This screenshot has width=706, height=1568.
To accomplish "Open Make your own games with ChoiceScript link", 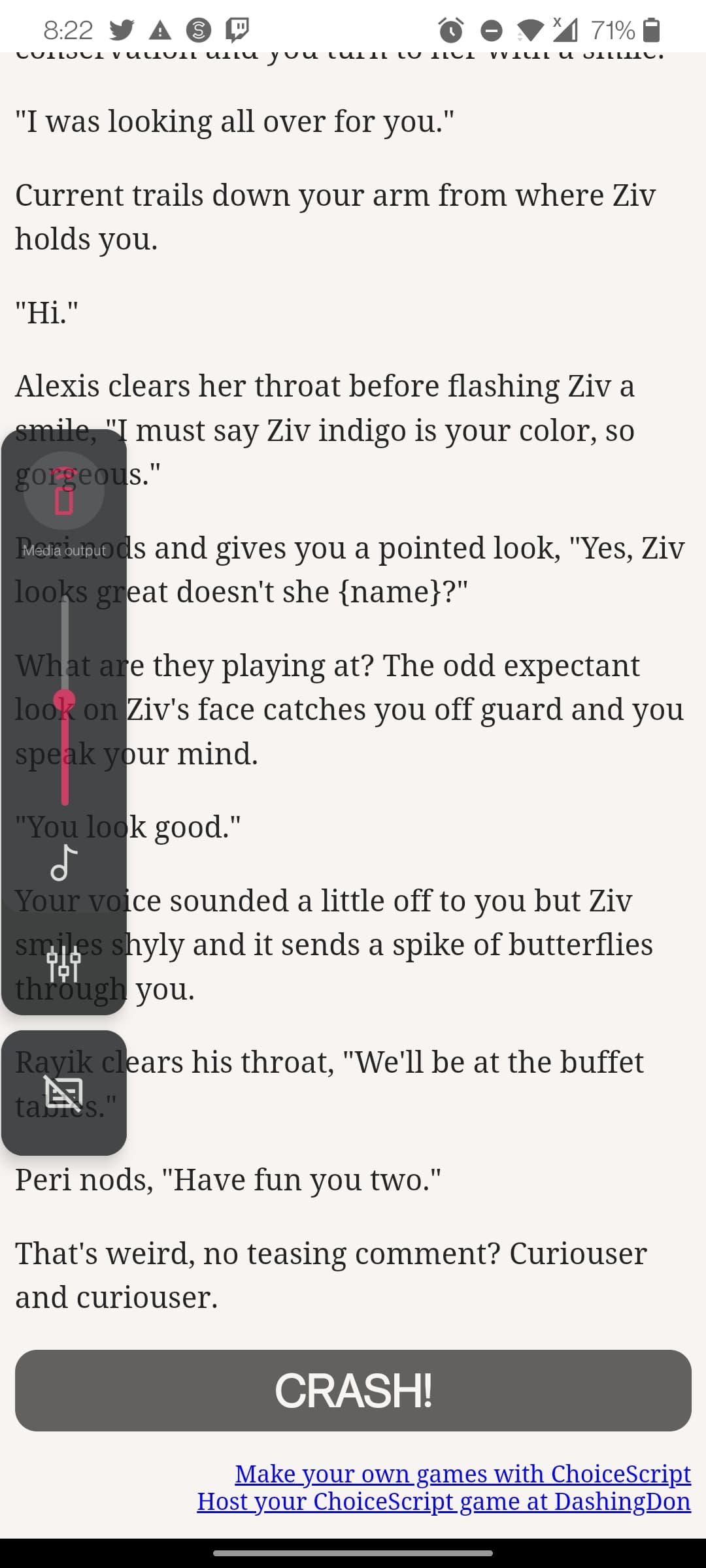I will pos(462,1473).
